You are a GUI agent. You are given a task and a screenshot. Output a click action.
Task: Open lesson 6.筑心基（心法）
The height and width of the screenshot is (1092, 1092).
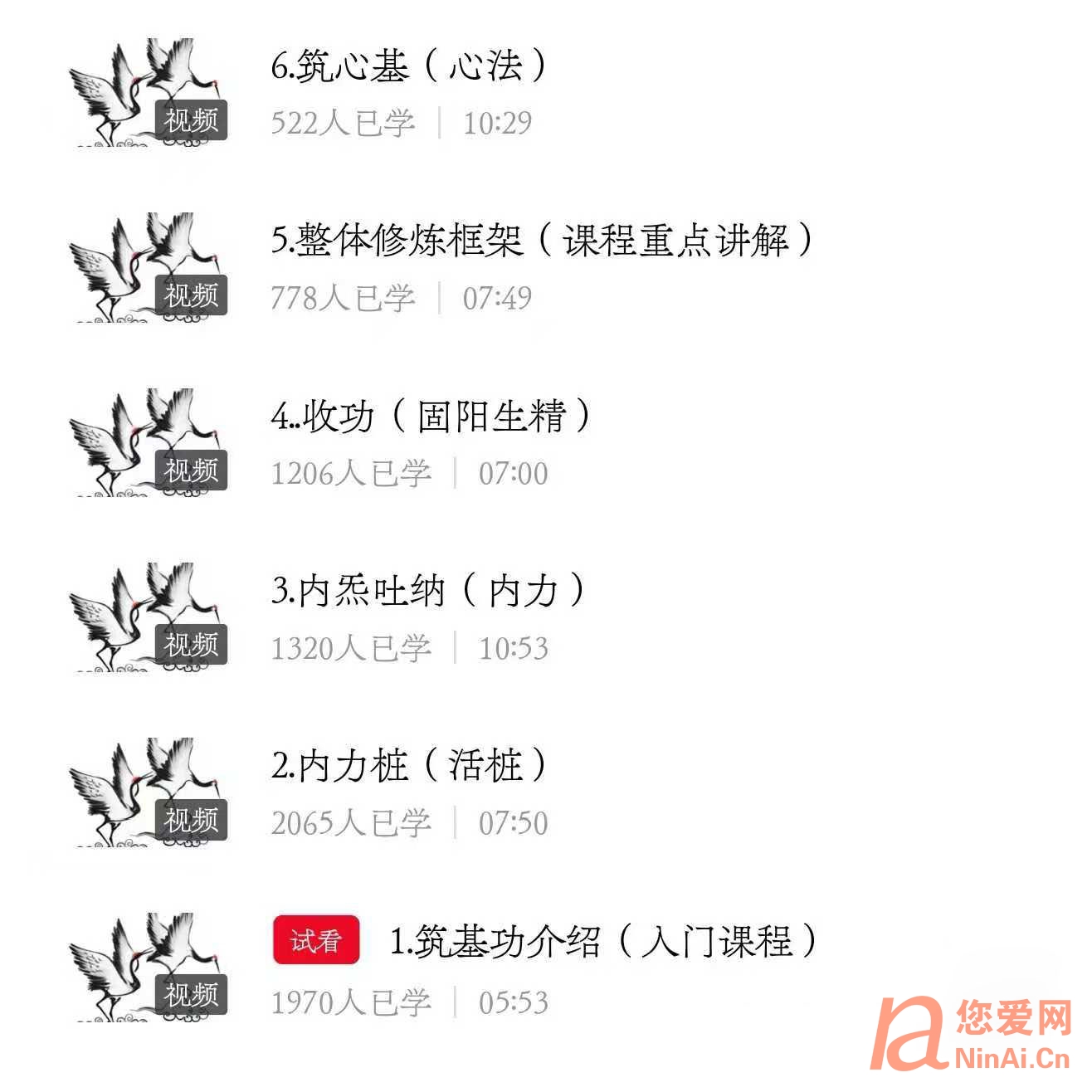408,66
